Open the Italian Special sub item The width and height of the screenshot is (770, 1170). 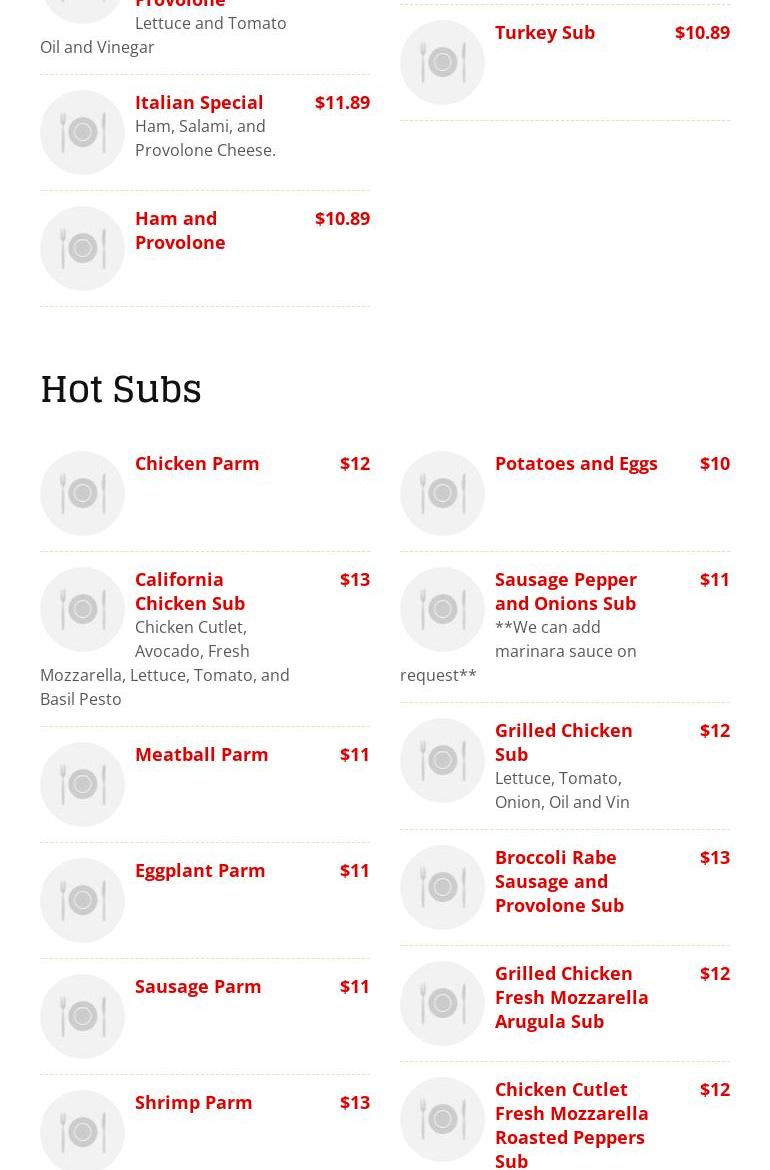(x=199, y=102)
